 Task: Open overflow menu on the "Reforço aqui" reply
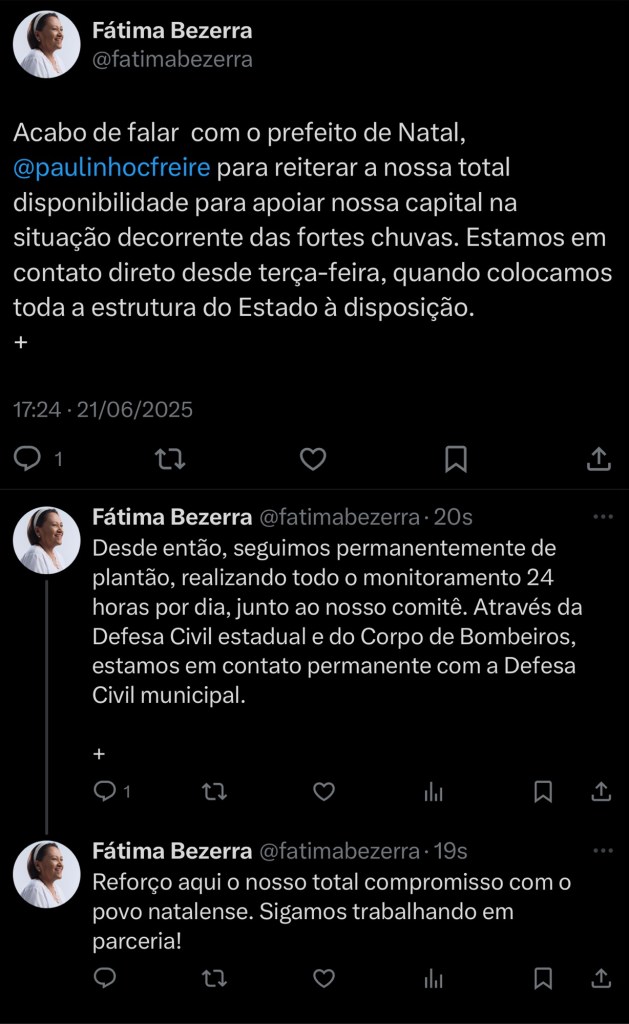(x=602, y=851)
